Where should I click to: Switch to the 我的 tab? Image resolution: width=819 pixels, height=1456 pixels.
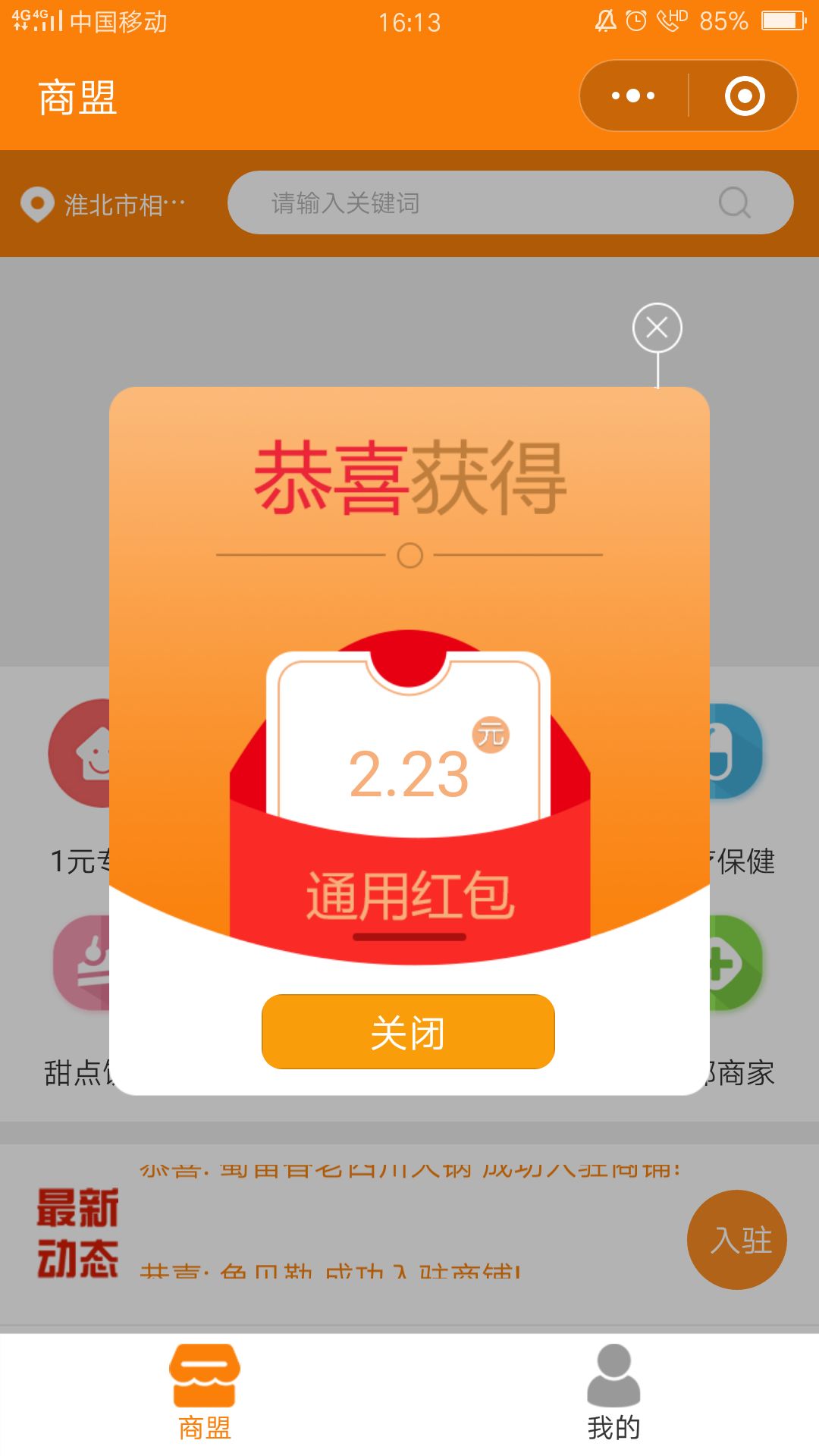tap(614, 1399)
